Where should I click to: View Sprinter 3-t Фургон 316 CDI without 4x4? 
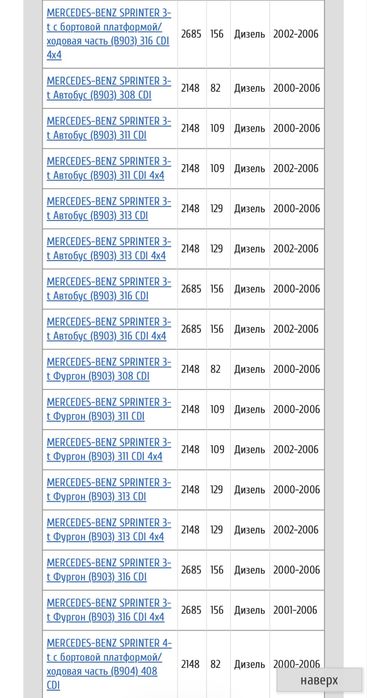[109, 570]
